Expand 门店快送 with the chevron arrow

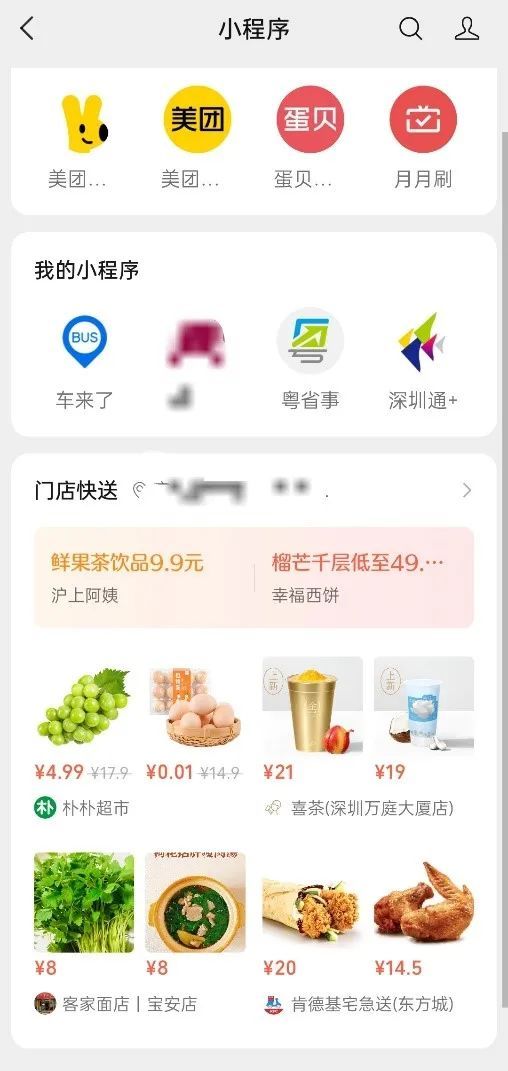pyautogui.click(x=467, y=490)
